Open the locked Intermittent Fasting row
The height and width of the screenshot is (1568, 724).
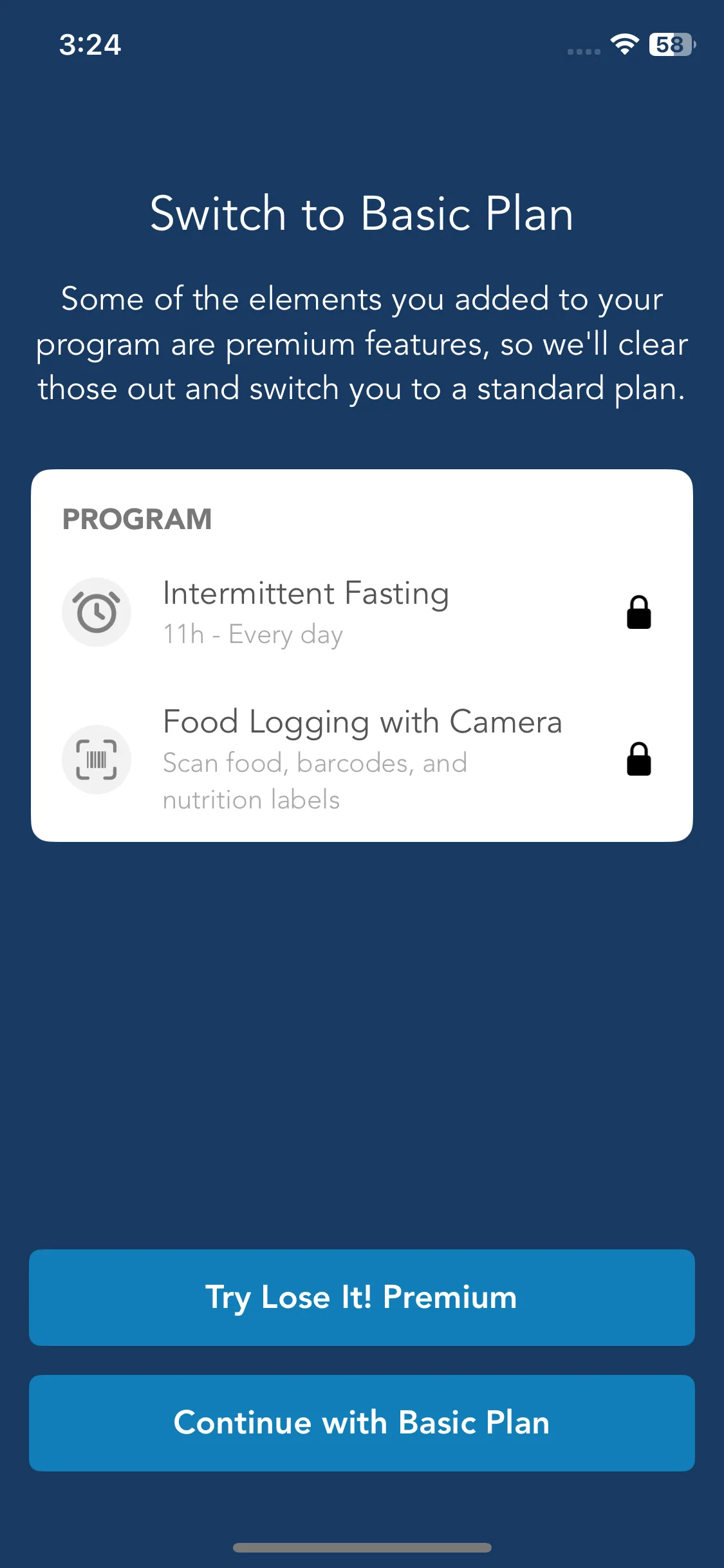[x=360, y=611]
